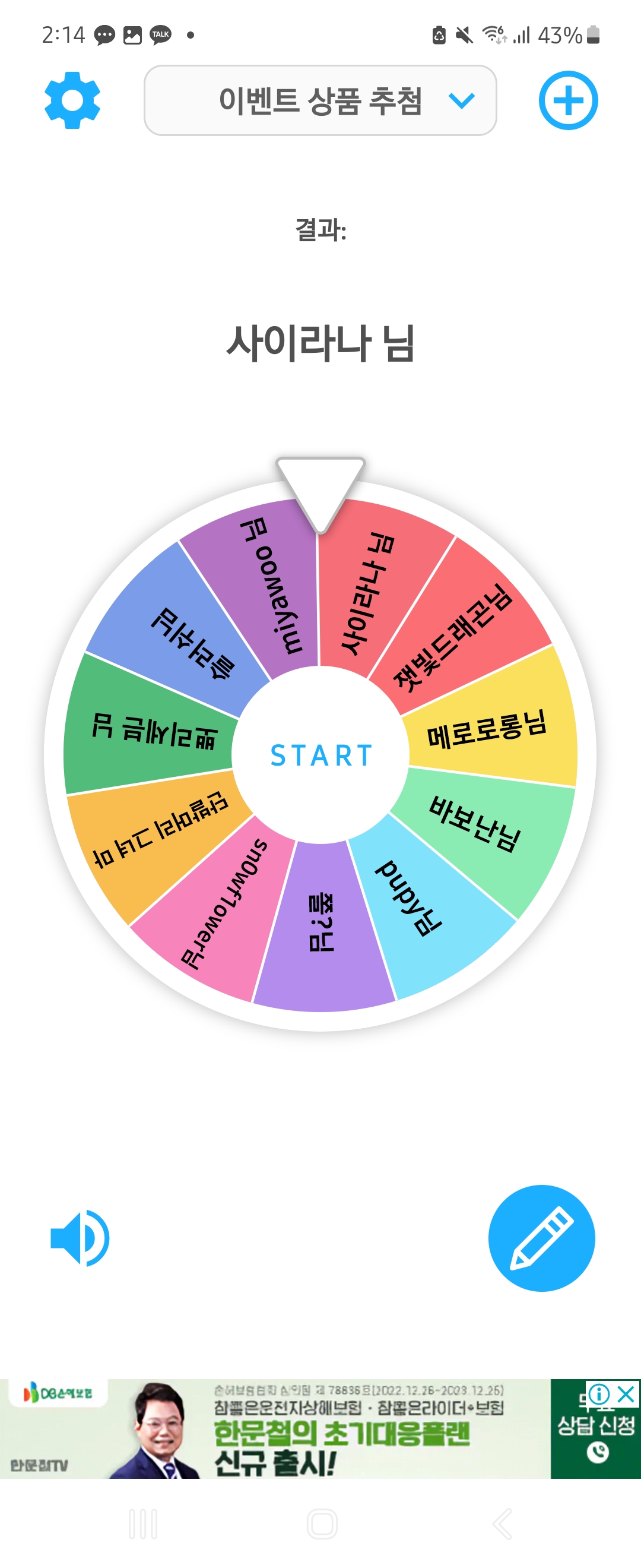Add a new wheel with plus icon

(568, 100)
